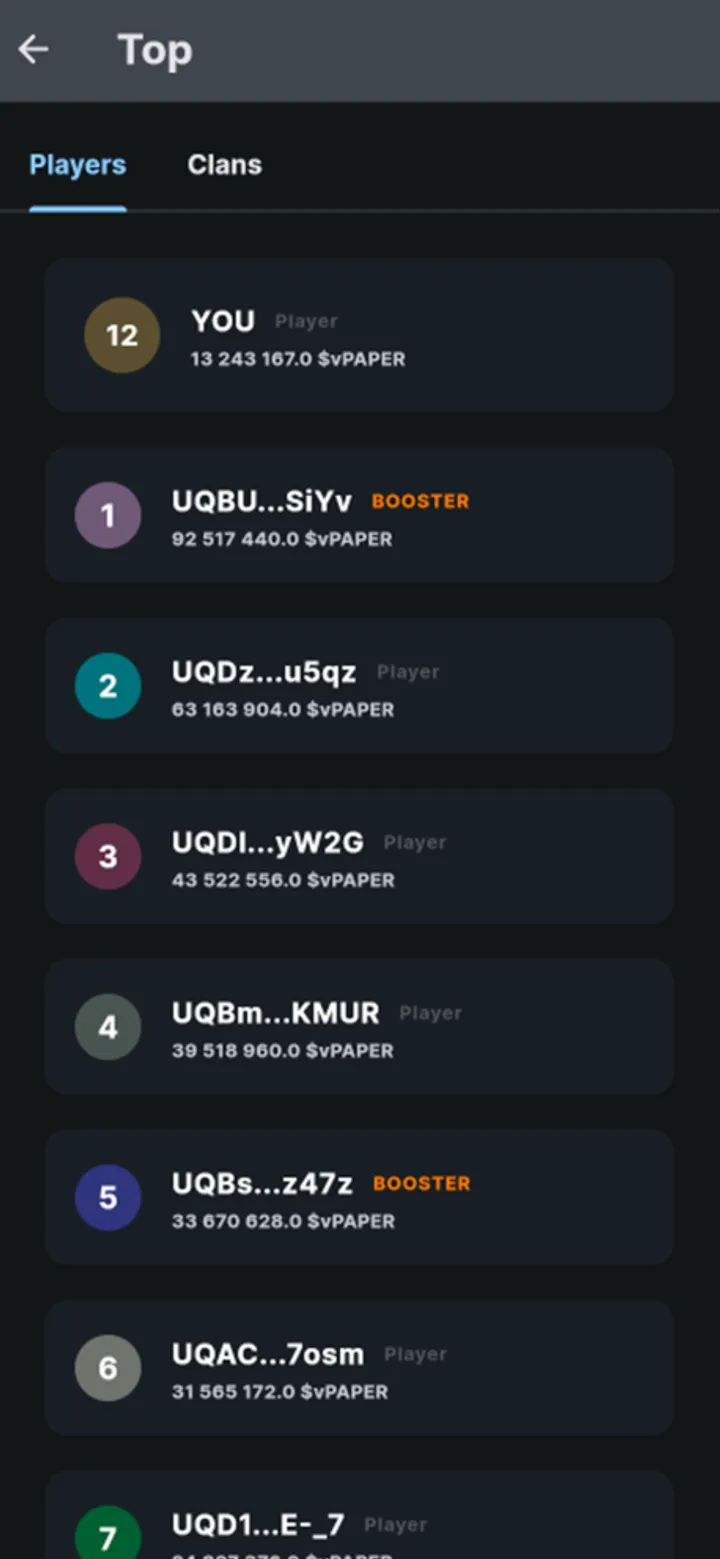The width and height of the screenshot is (720, 1559).
Task: Click the UQBm...KMUR leaderboard row
Action: tap(359, 1027)
